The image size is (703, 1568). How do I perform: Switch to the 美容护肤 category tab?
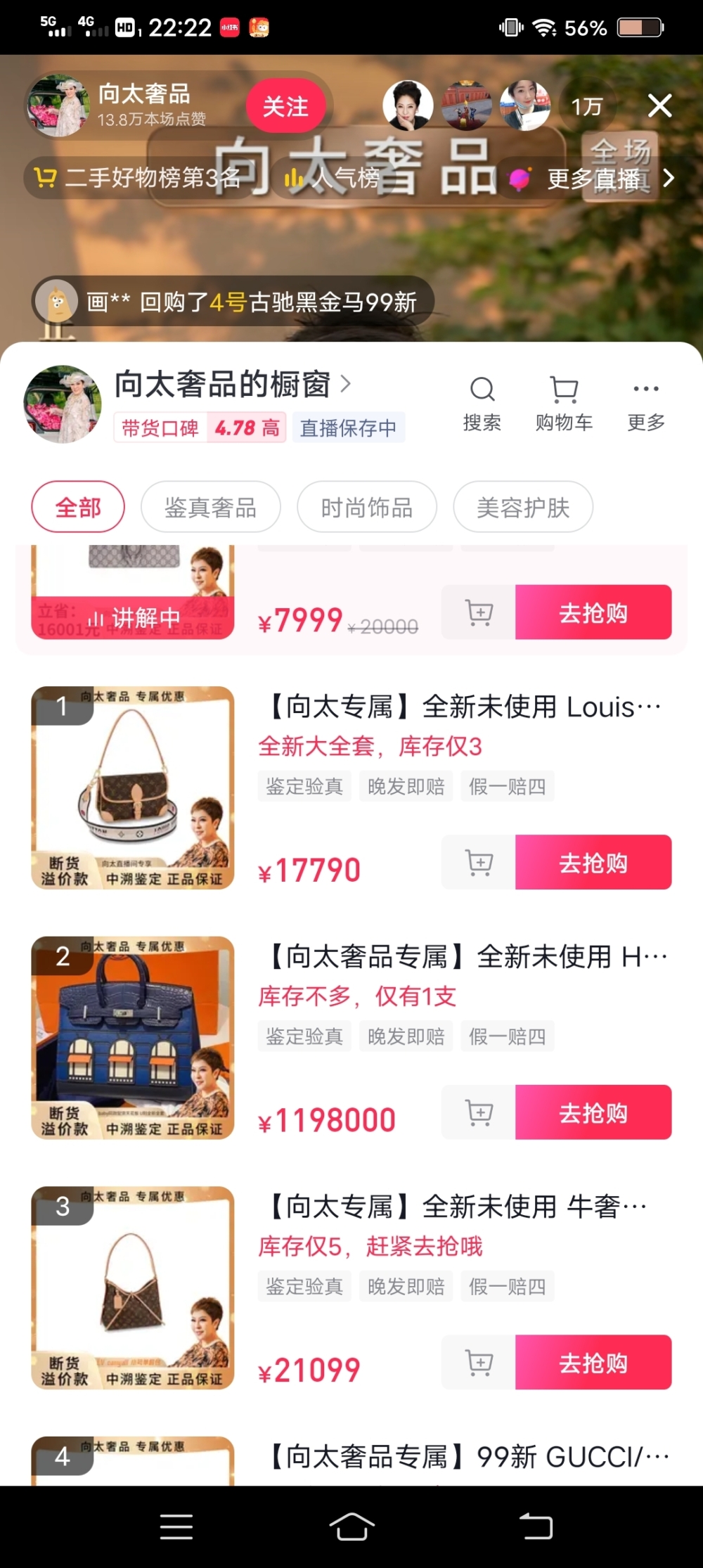[522, 506]
